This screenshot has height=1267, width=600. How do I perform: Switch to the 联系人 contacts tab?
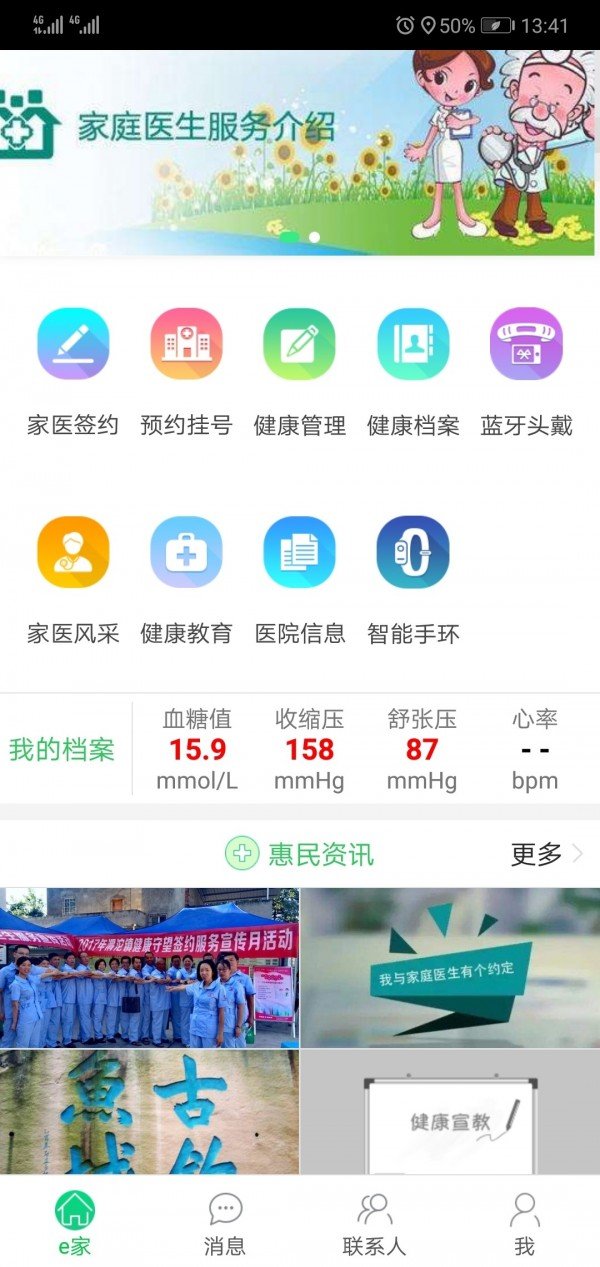pyautogui.click(x=375, y=1222)
